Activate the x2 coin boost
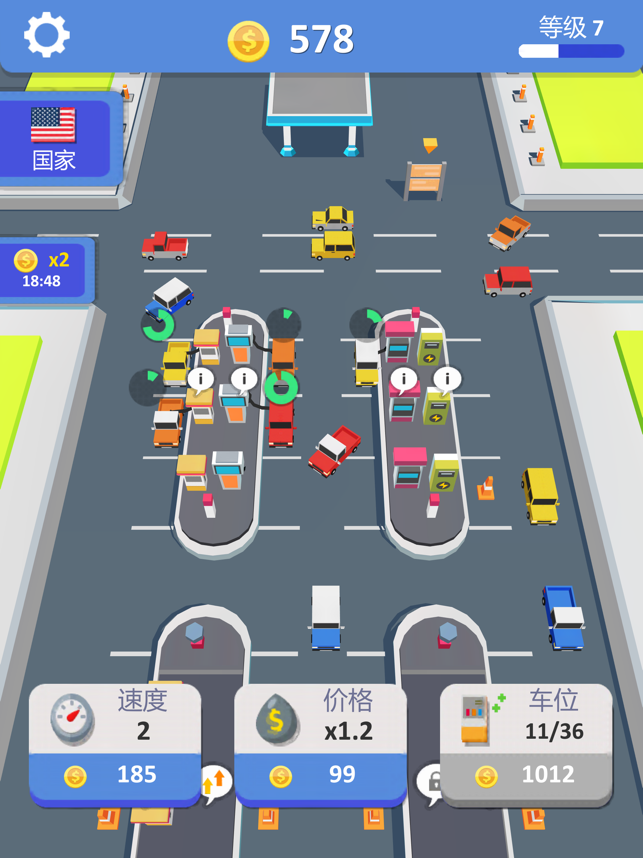The height and width of the screenshot is (858, 643). tap(44, 270)
